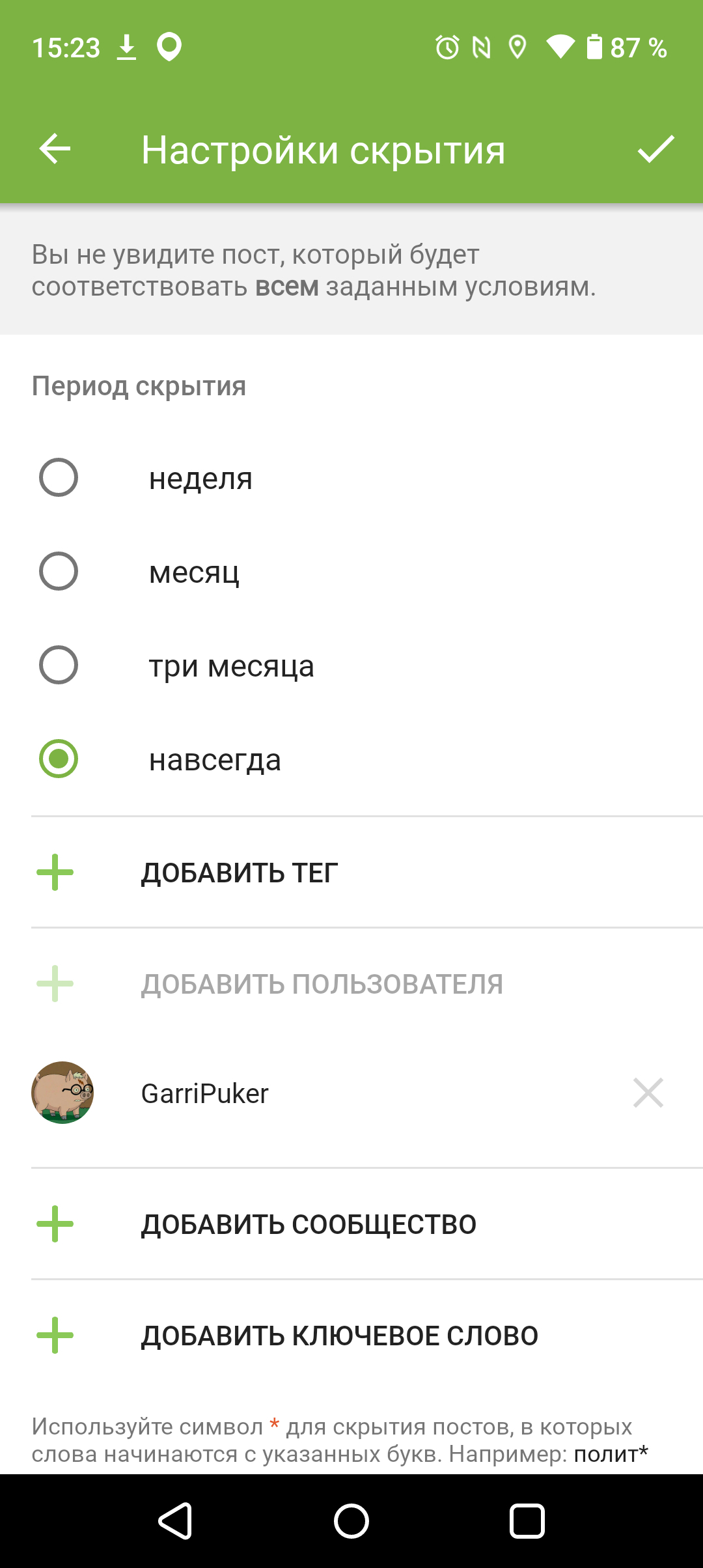The height and width of the screenshot is (1568, 703).
Task: Select the "неделя" hiding period
Action: coord(59,478)
